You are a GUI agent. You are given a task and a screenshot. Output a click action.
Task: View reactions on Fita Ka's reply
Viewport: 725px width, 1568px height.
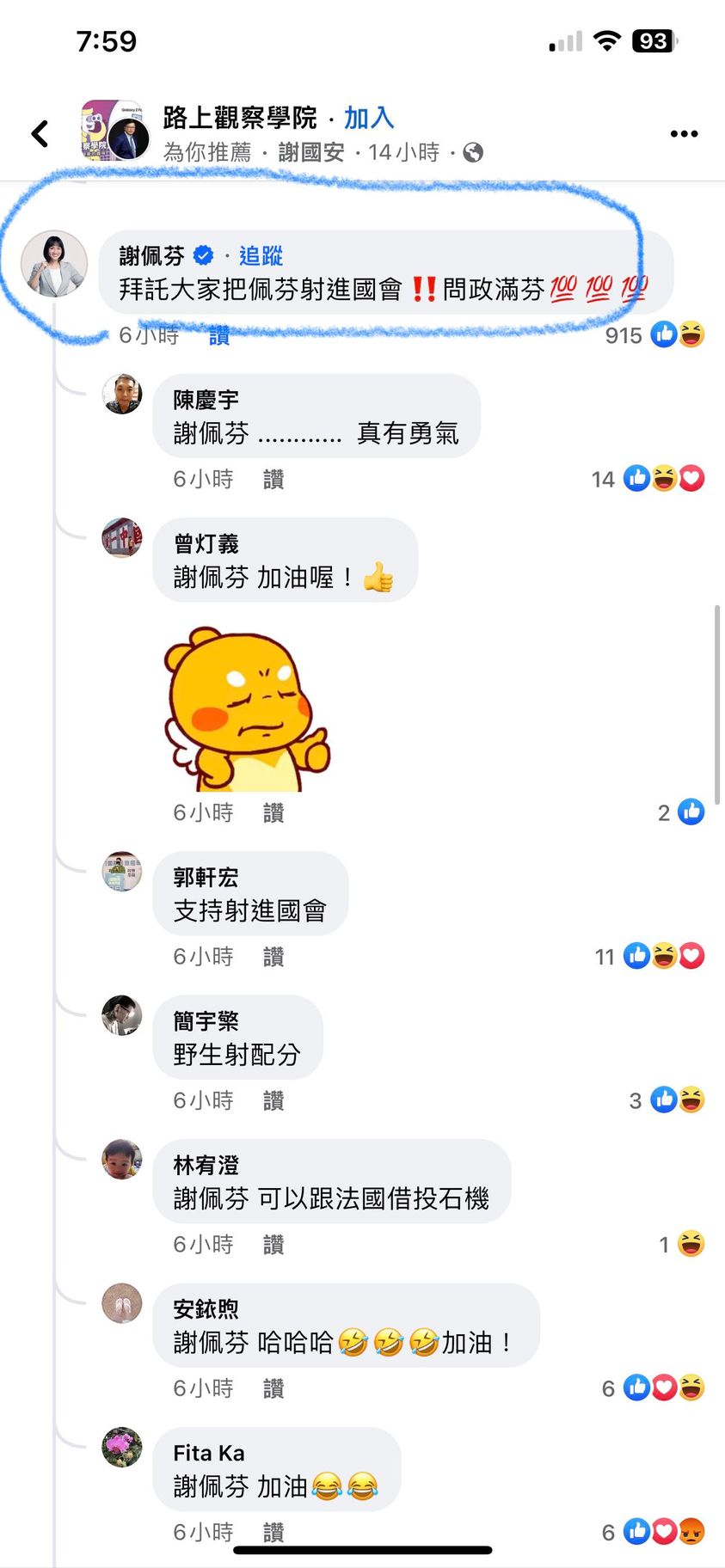click(x=654, y=1531)
